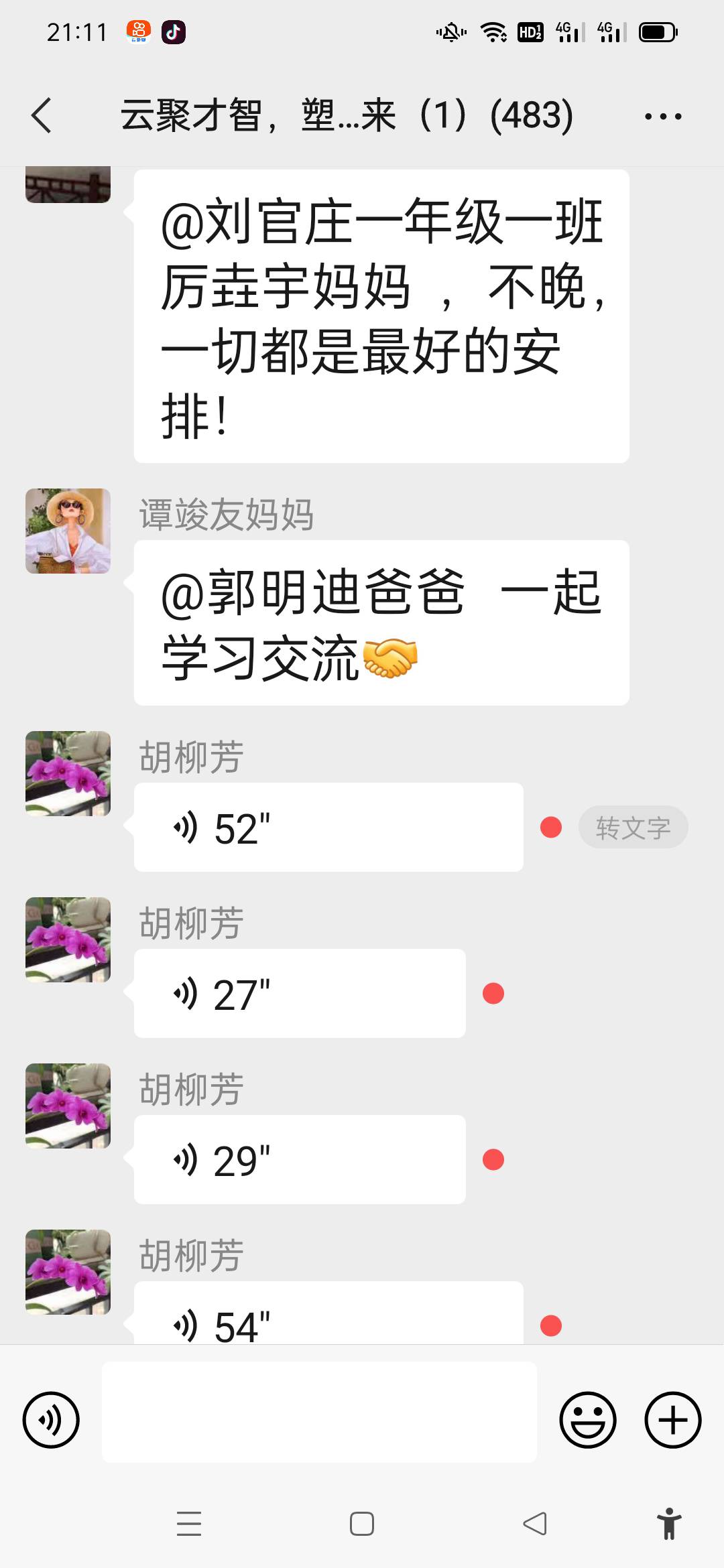
Task: Tap 转文字 to convert voice to text
Action: (632, 828)
